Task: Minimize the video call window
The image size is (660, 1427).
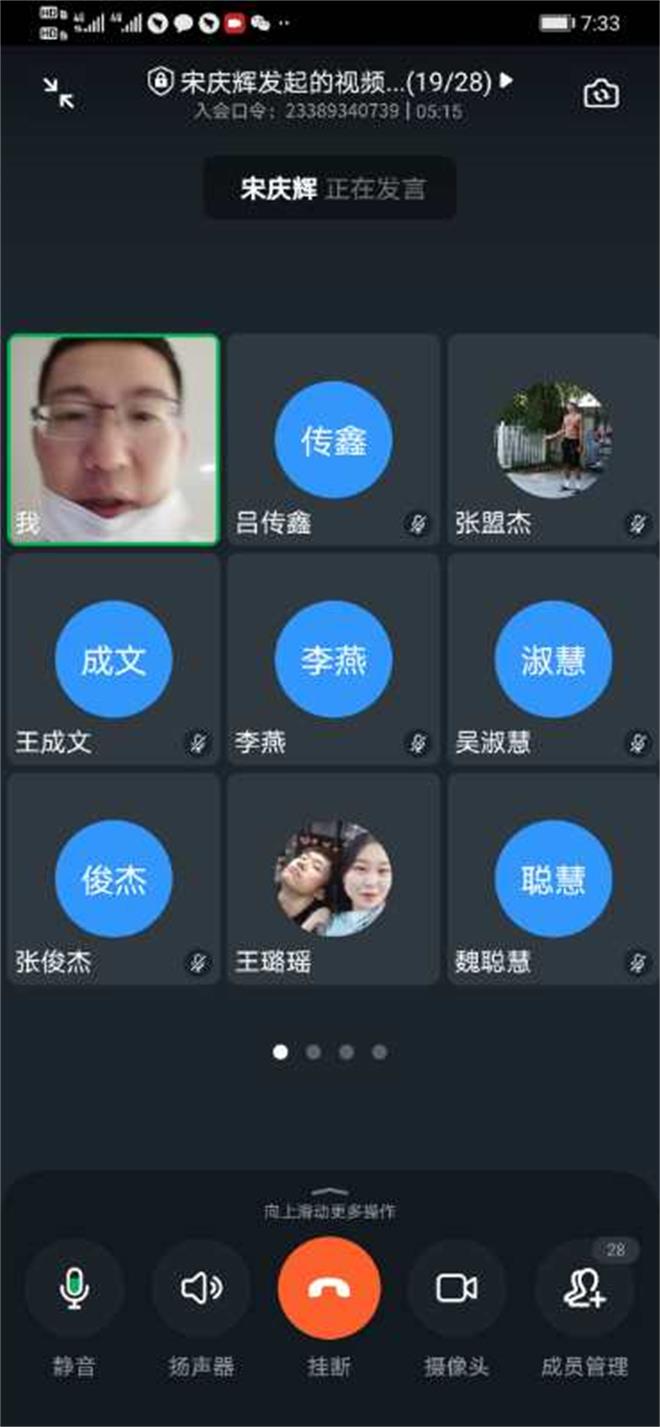Action: point(58,93)
